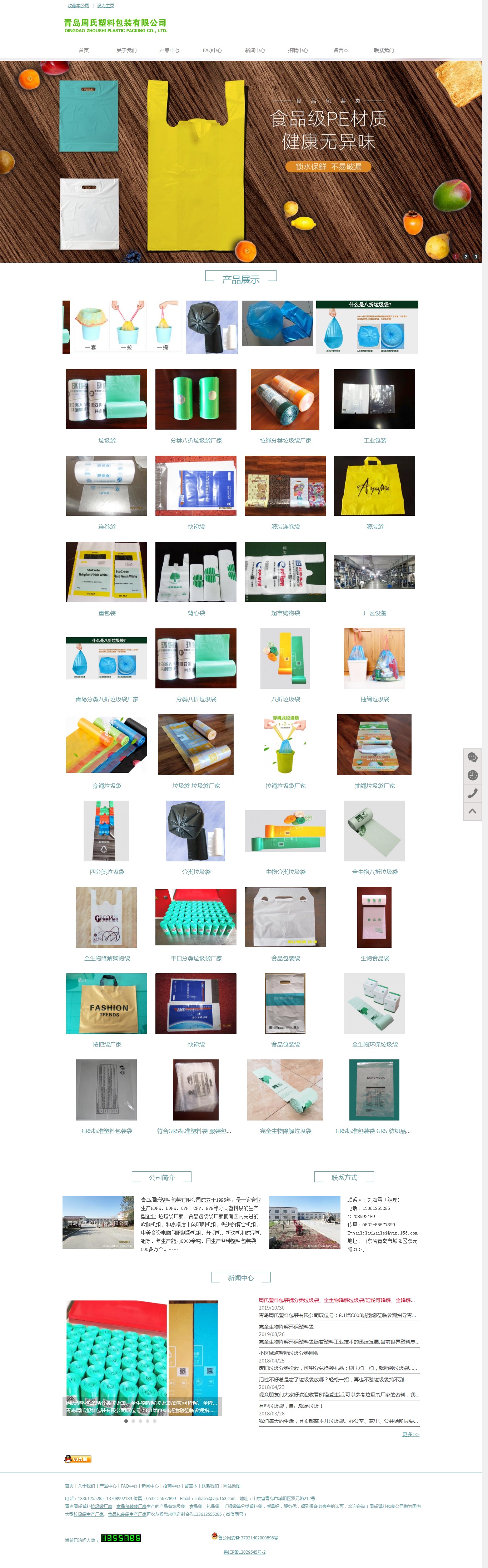488x1568 pixels.
Task: Open 联系我们 from the top menu
Action: (383, 50)
